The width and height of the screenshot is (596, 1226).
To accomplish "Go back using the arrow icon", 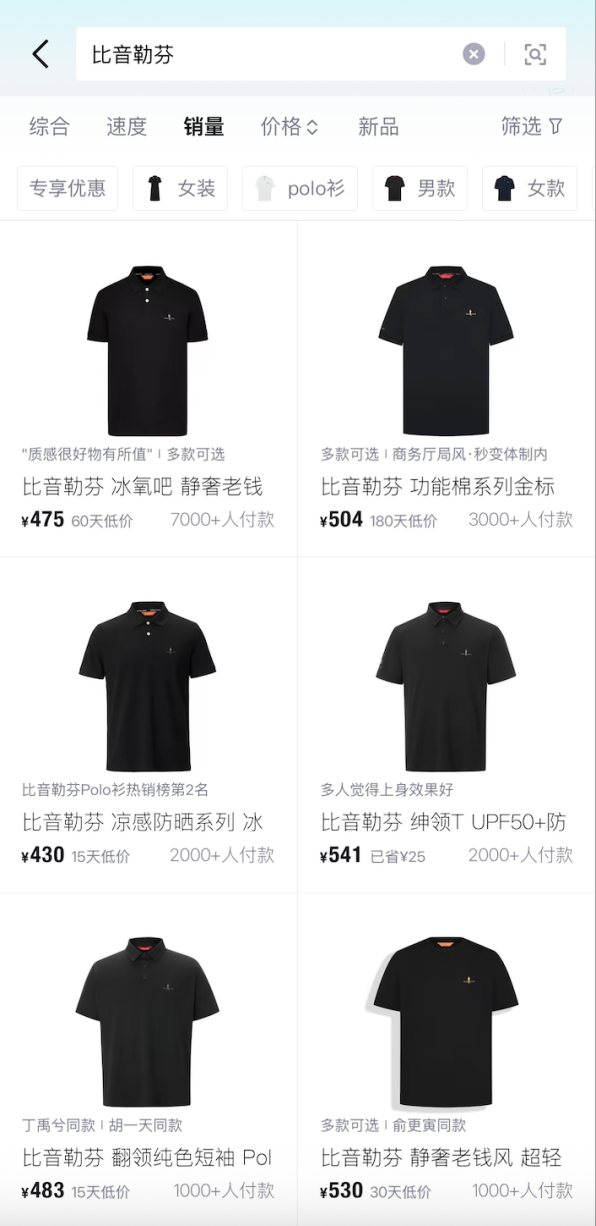I will point(40,54).
